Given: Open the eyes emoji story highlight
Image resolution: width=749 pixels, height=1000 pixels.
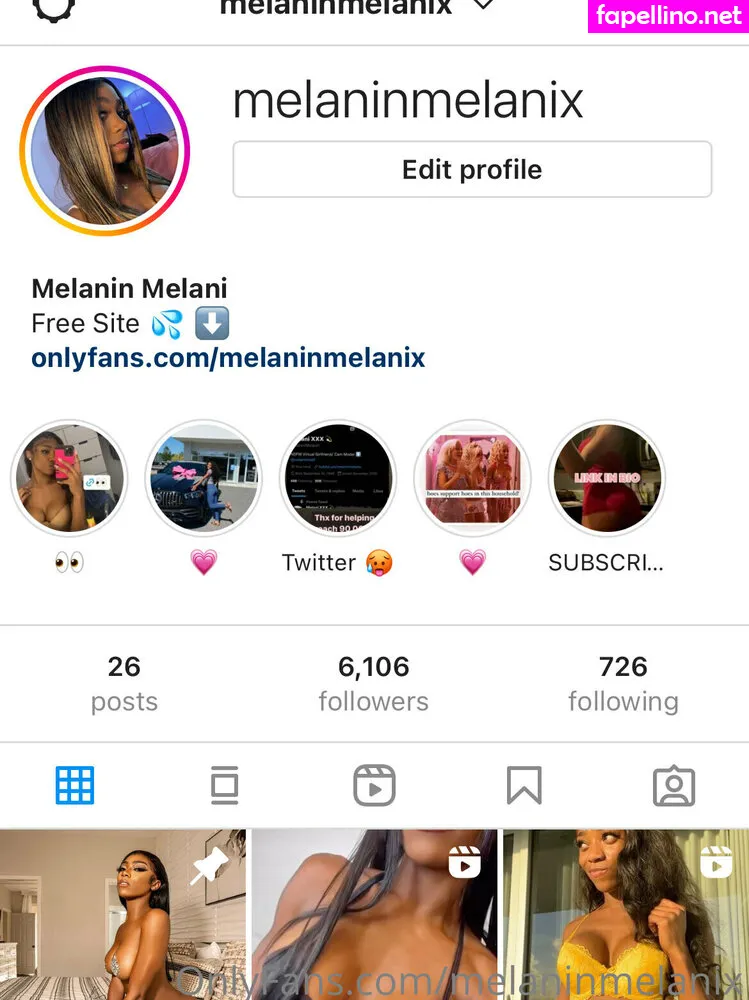Looking at the screenshot, I should pyautogui.click(x=69, y=479).
